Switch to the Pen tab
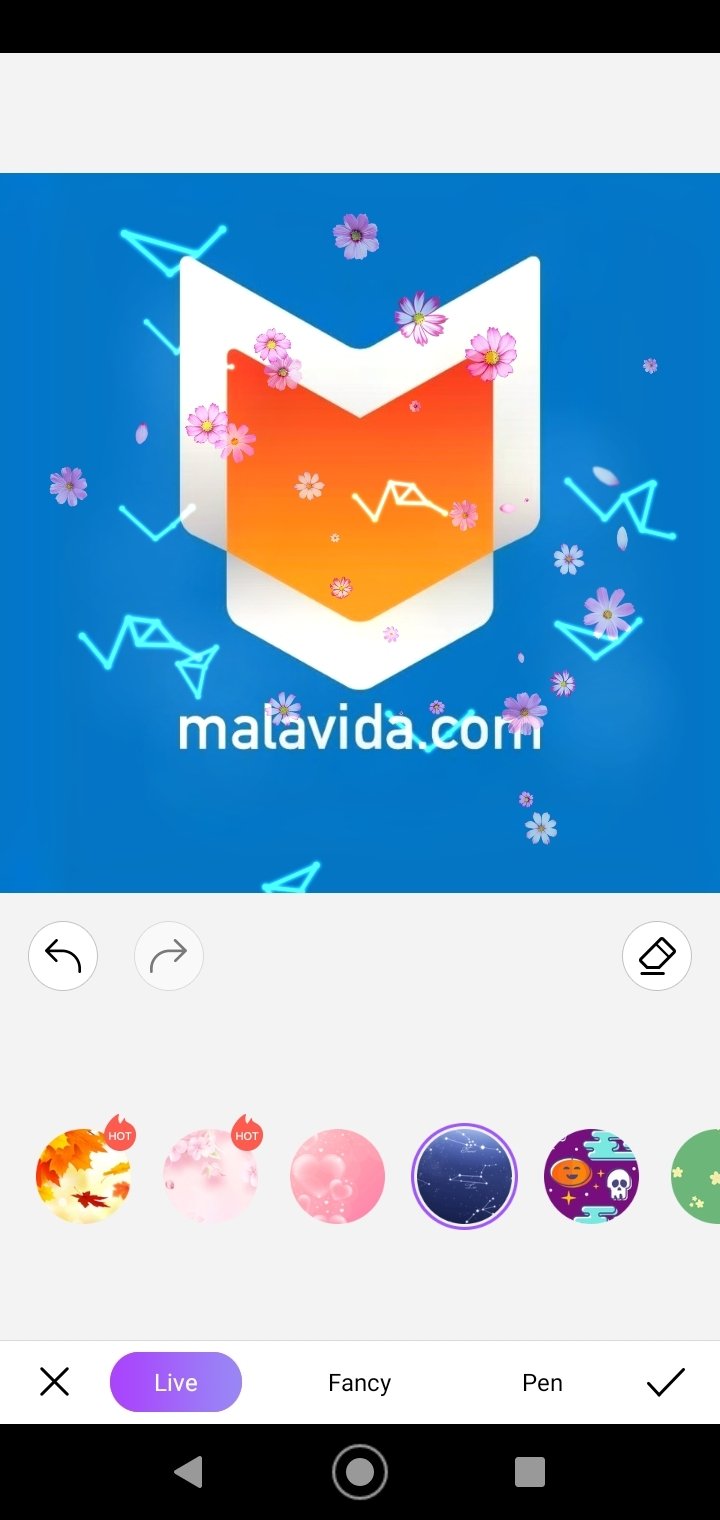This screenshot has height=1520, width=720. pos(542,1382)
